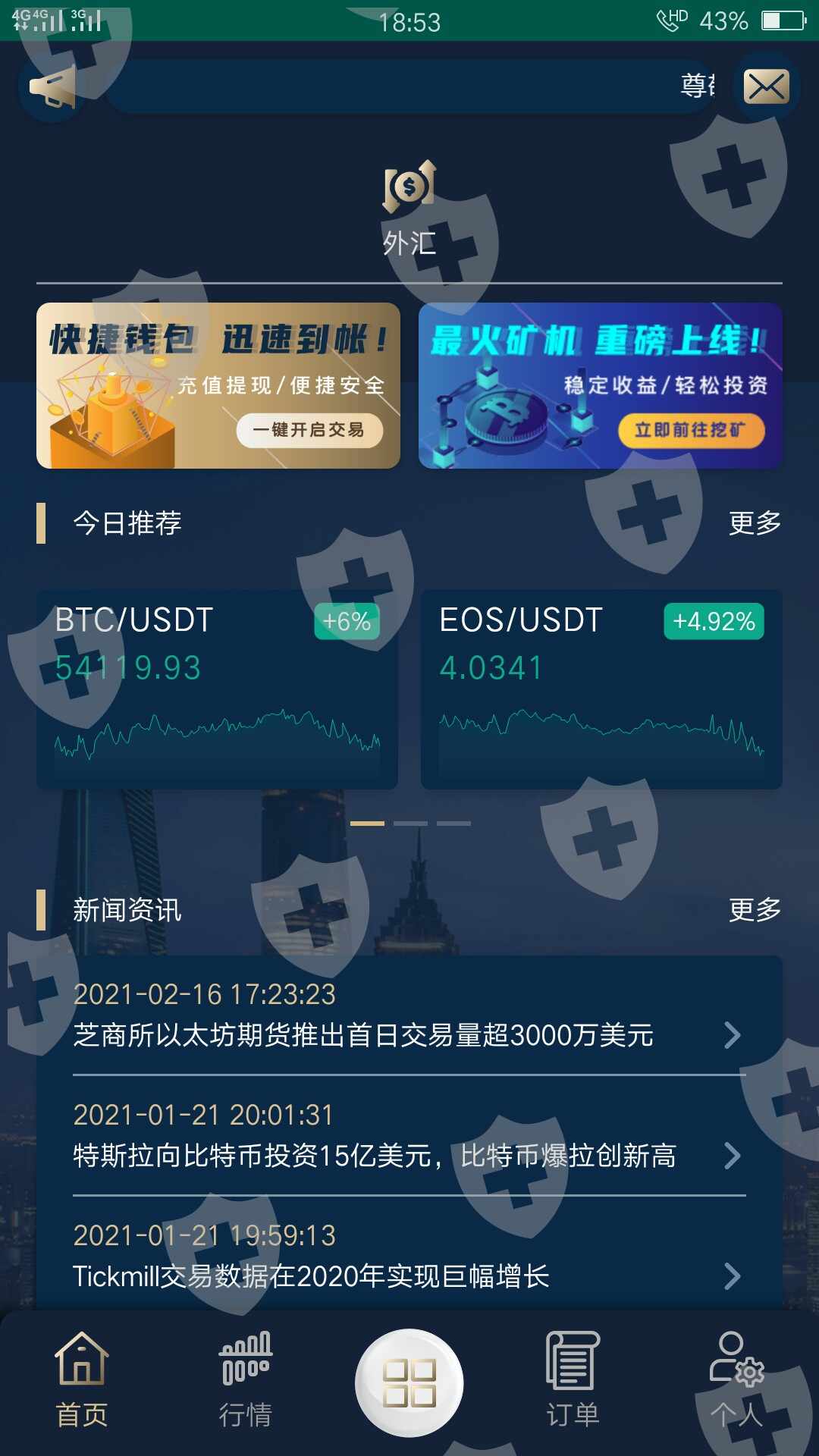Screen dimensions: 819x1456
Task: Open the 最火矿机 mining banner
Action: [600, 385]
